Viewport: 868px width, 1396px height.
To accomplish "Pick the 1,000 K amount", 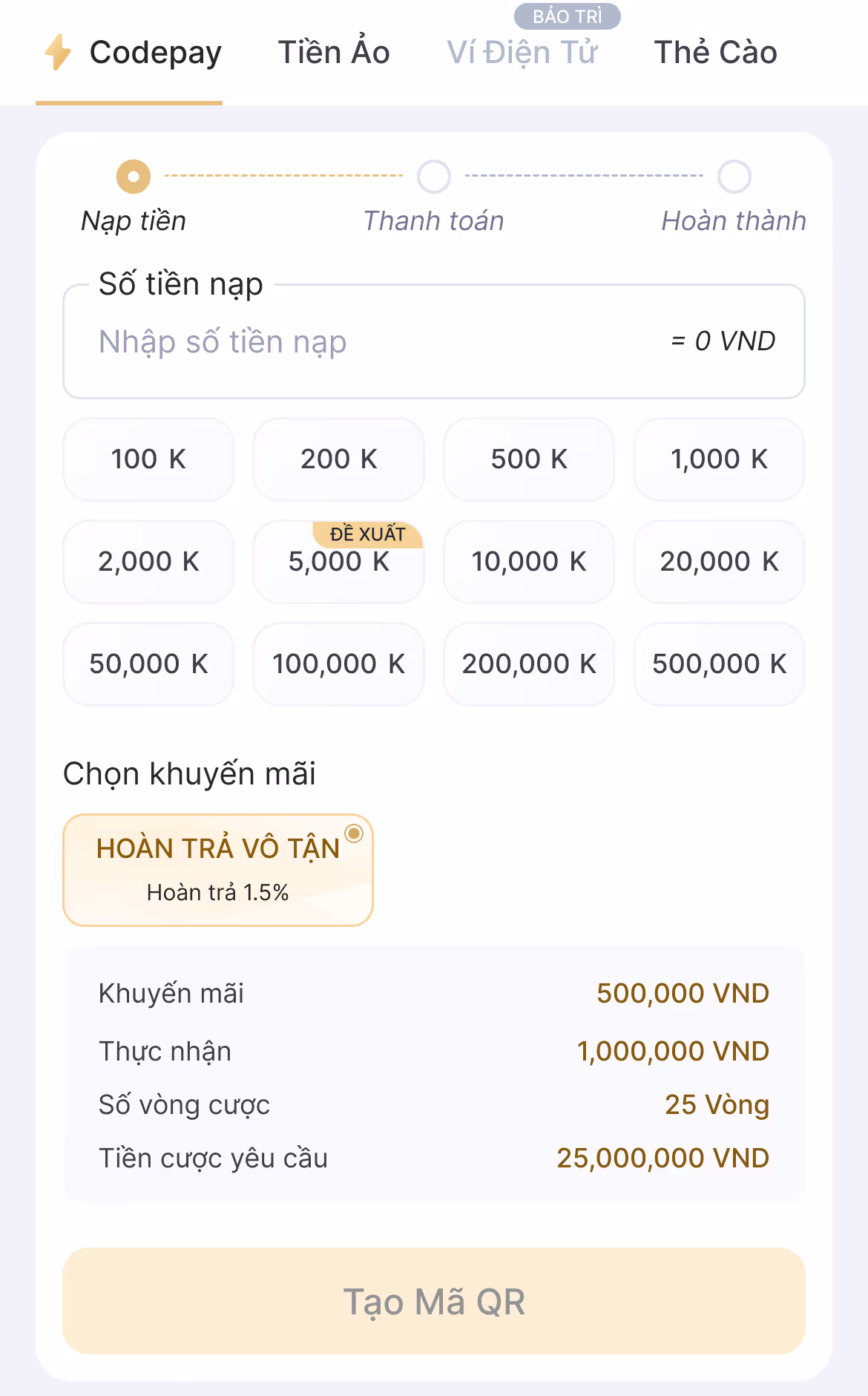I will click(719, 459).
